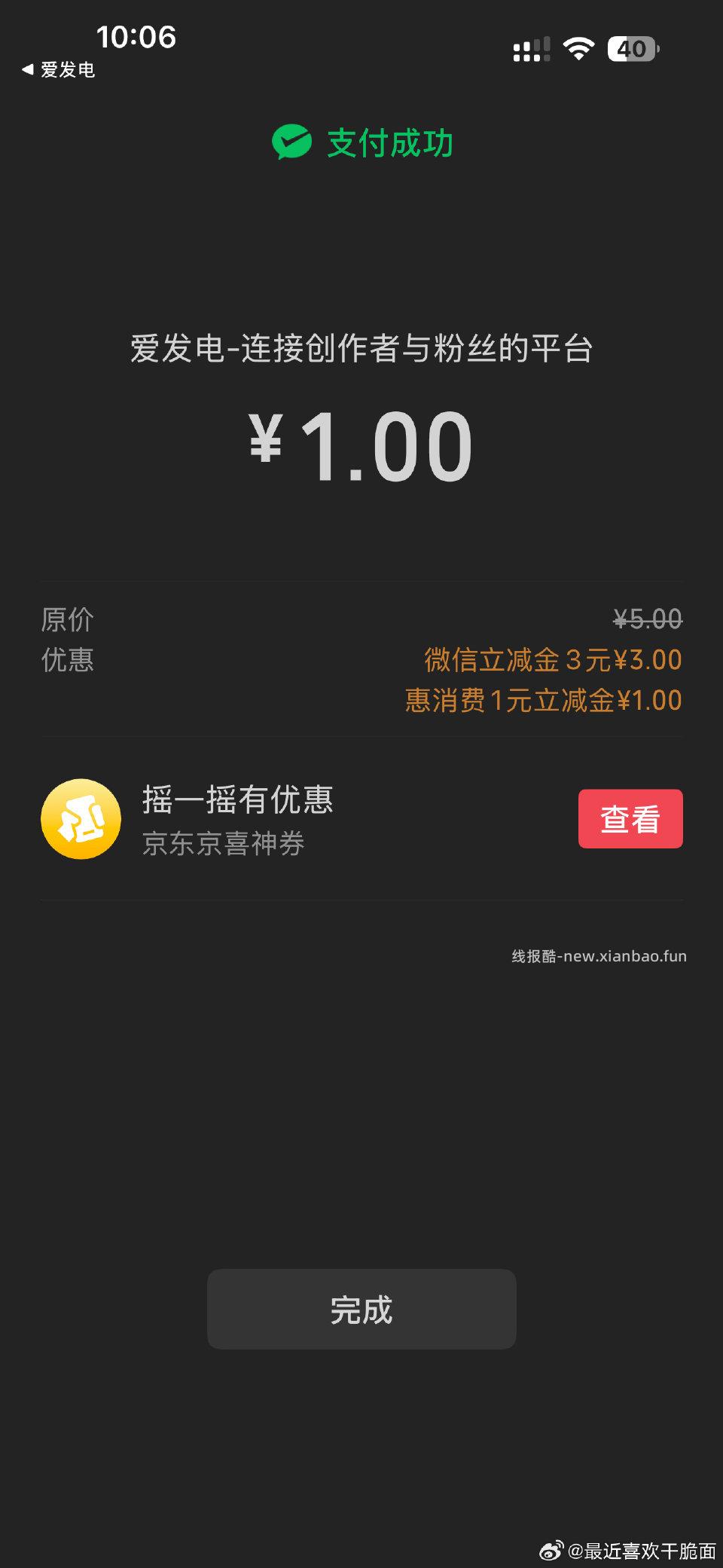This screenshot has width=723, height=1568.
Task: Tap the golden 京东京喜神券 coupon icon
Action: (x=81, y=819)
